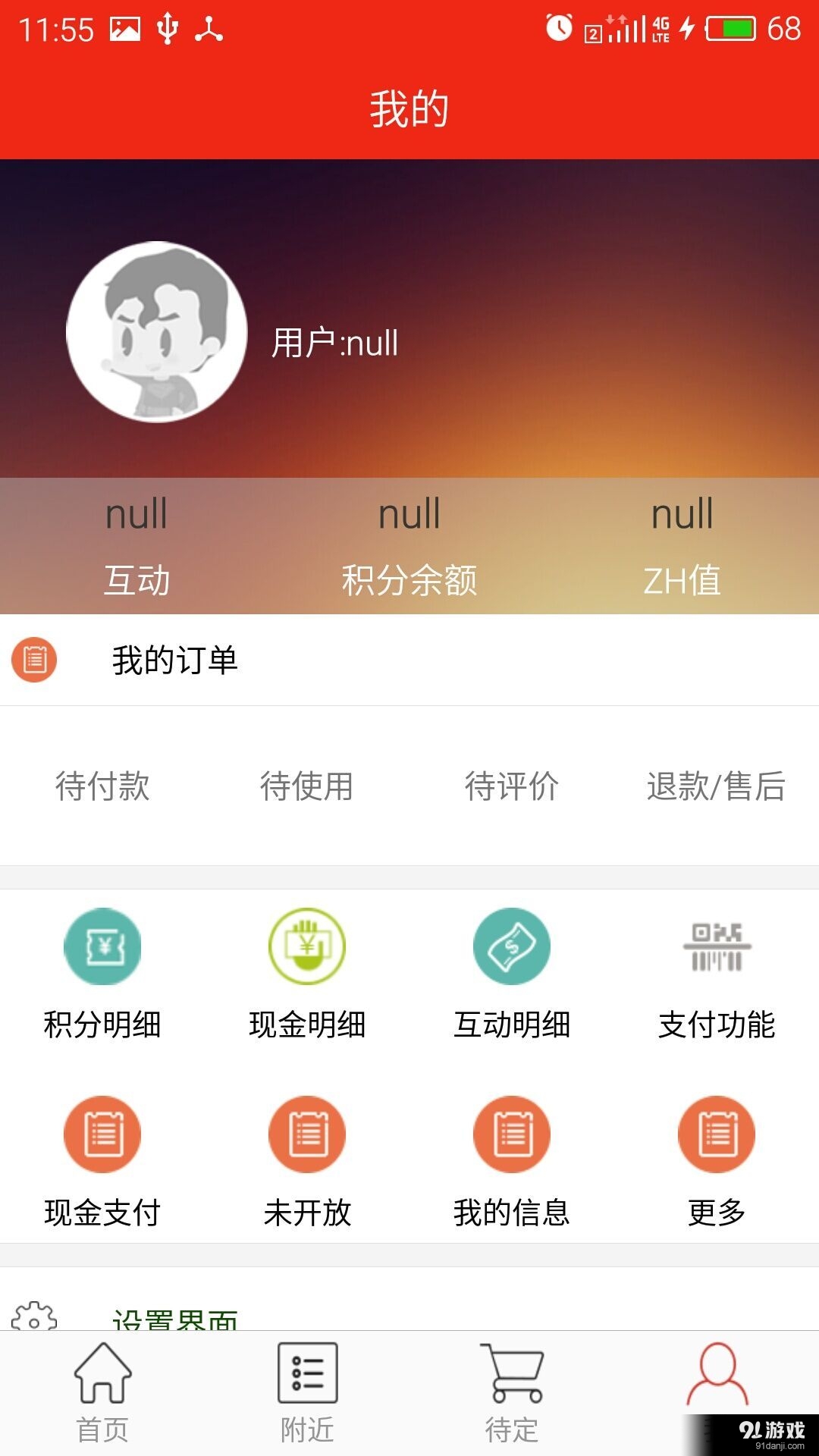Select the 现金明细 cash detail icon

pyautogui.click(x=307, y=946)
